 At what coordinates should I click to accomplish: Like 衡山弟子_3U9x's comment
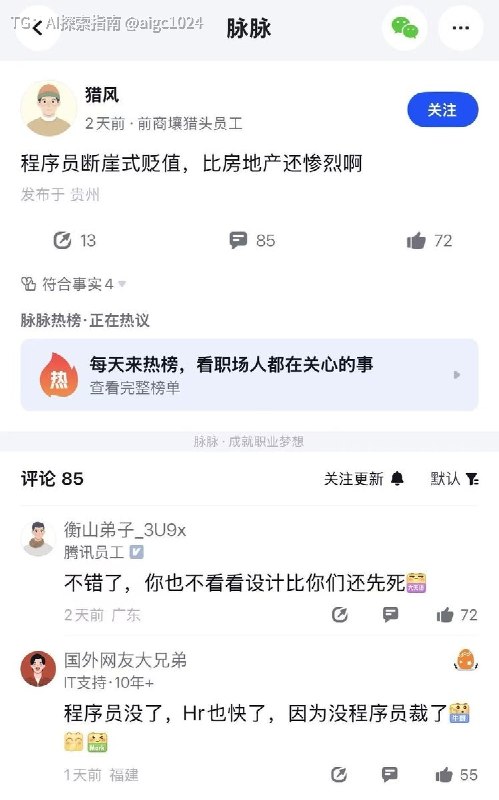tap(457, 615)
